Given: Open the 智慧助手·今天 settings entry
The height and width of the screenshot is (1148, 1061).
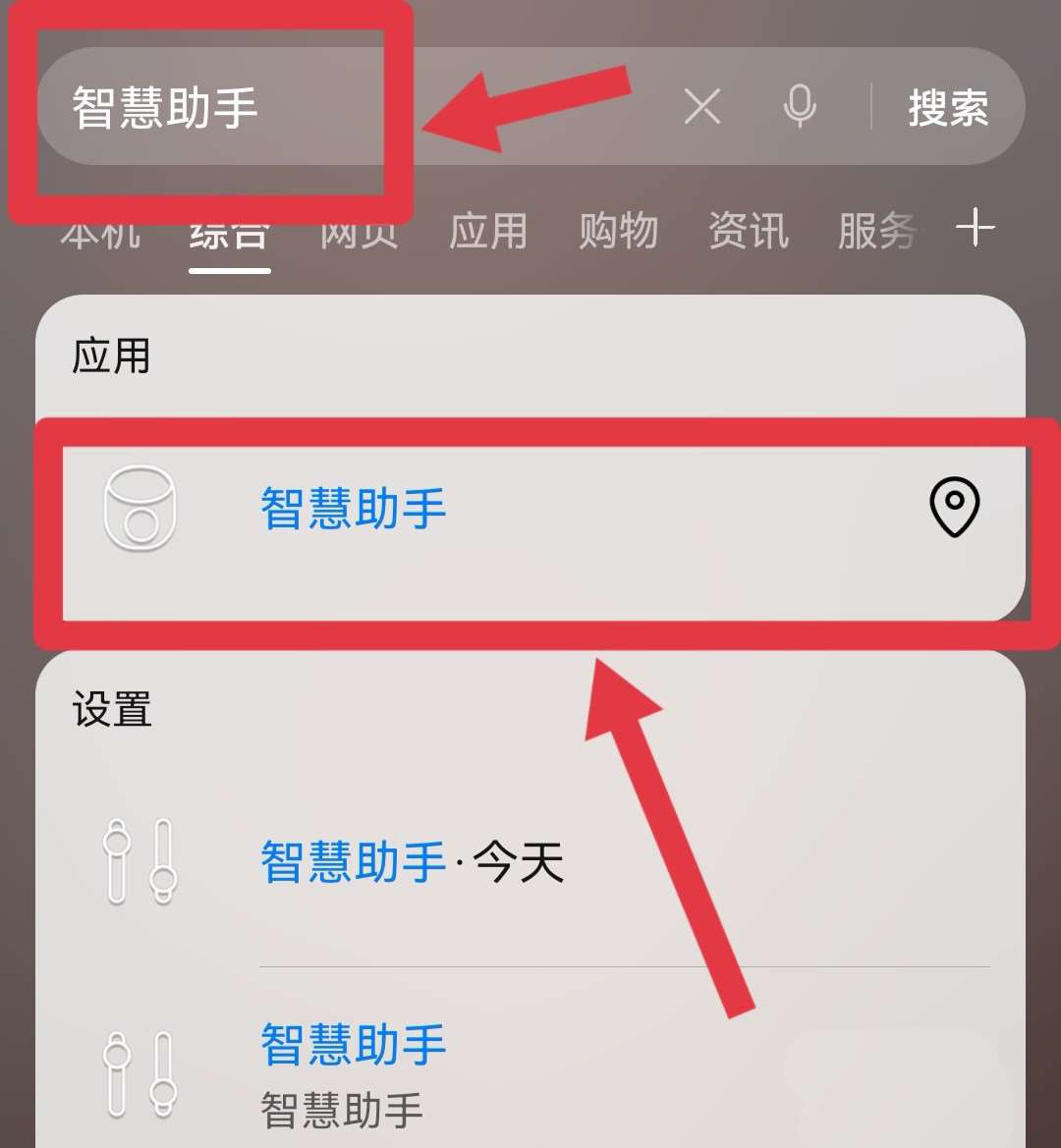Looking at the screenshot, I should coord(413,862).
